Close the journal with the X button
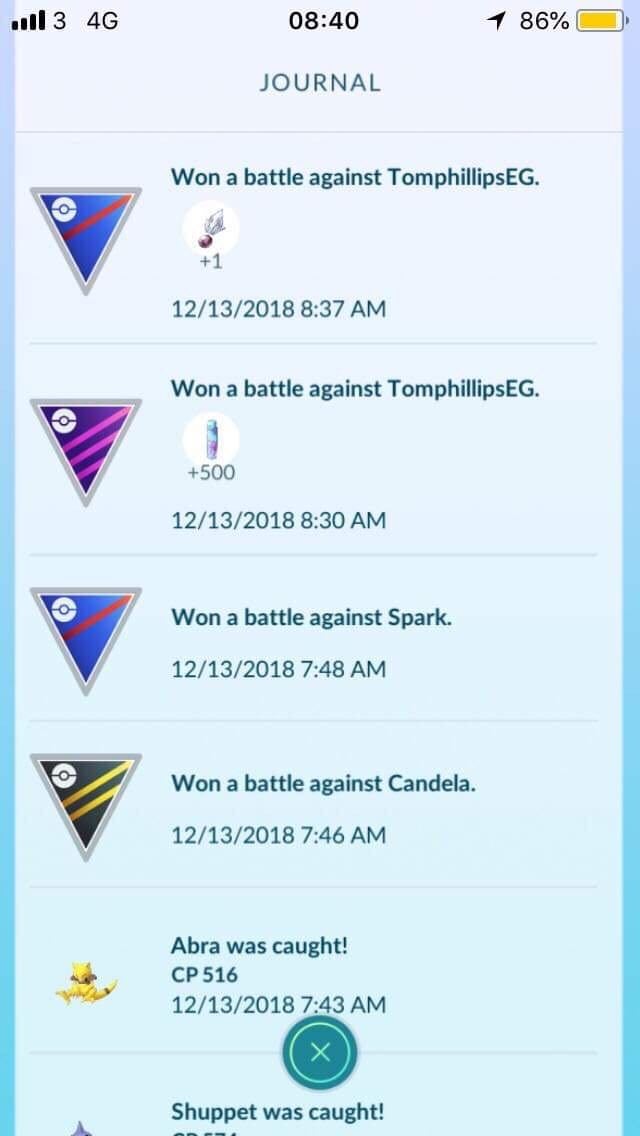Viewport: 640px width, 1136px height. pyautogui.click(x=319, y=1051)
